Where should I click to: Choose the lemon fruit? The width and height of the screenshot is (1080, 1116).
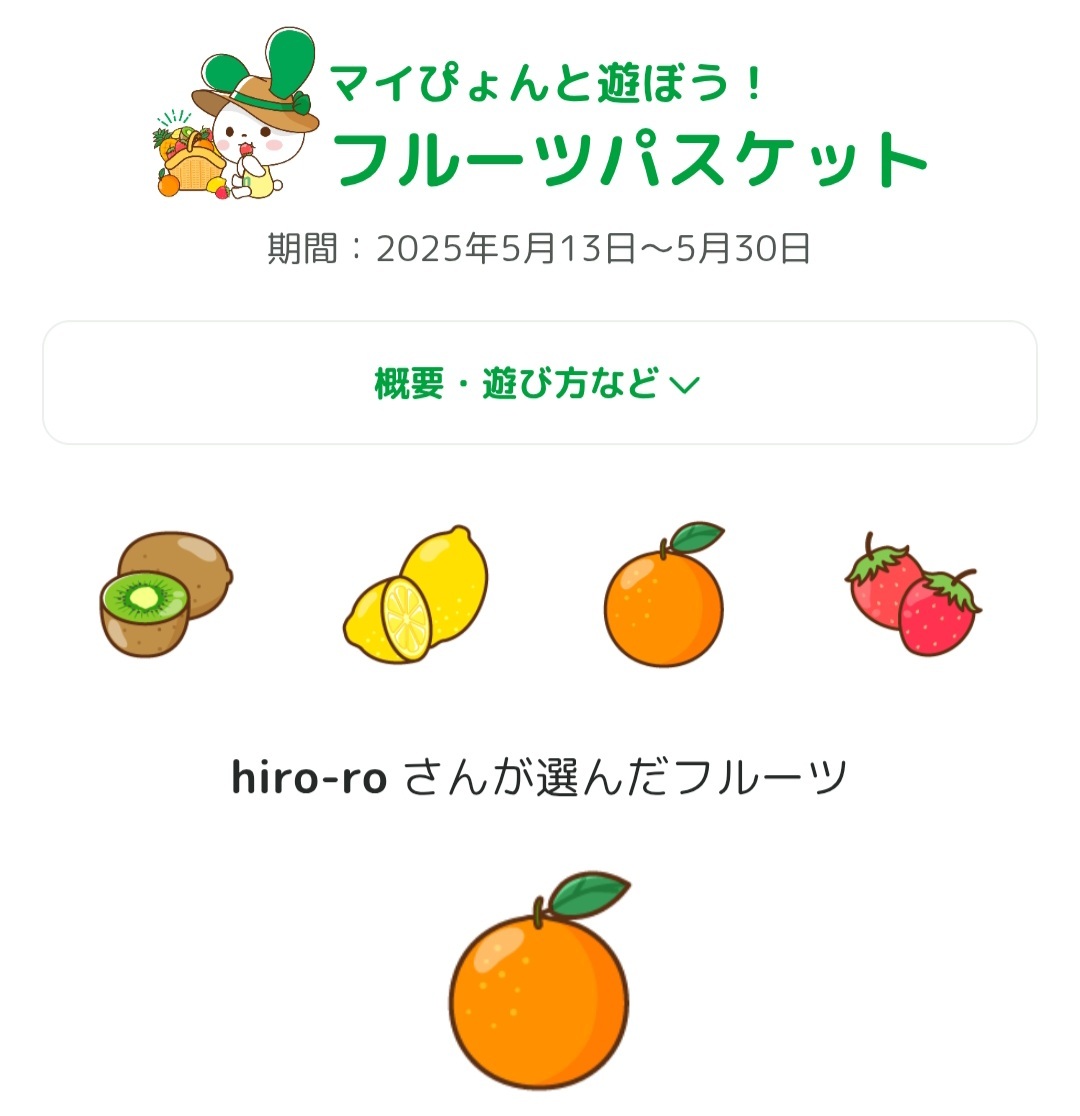pos(416,594)
